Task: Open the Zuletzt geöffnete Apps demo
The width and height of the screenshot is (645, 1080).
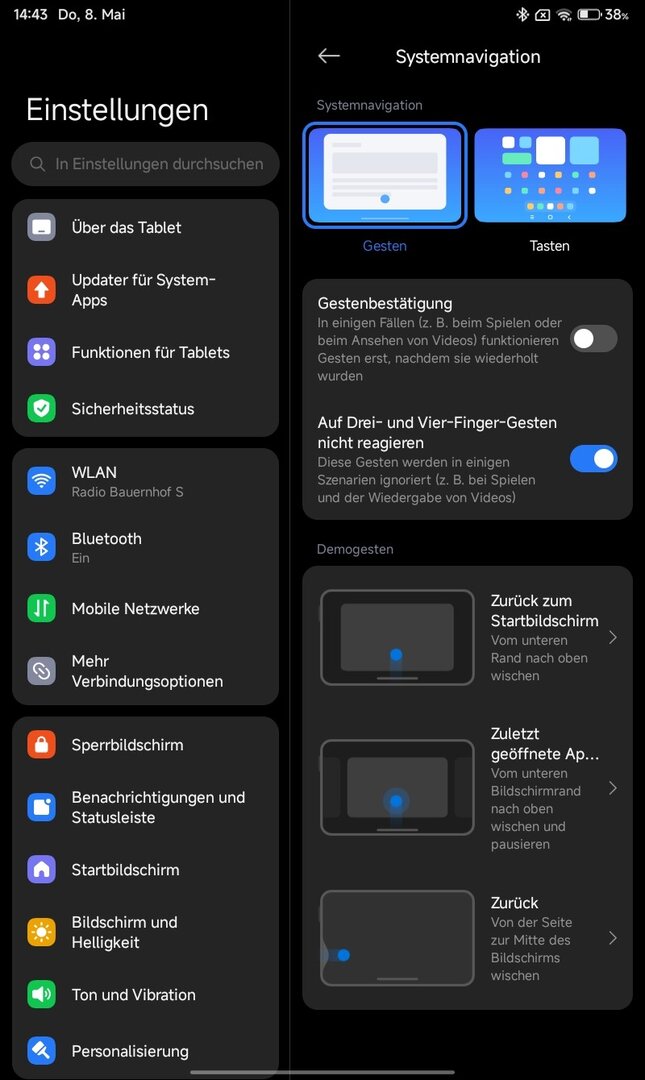Action: tap(468, 788)
